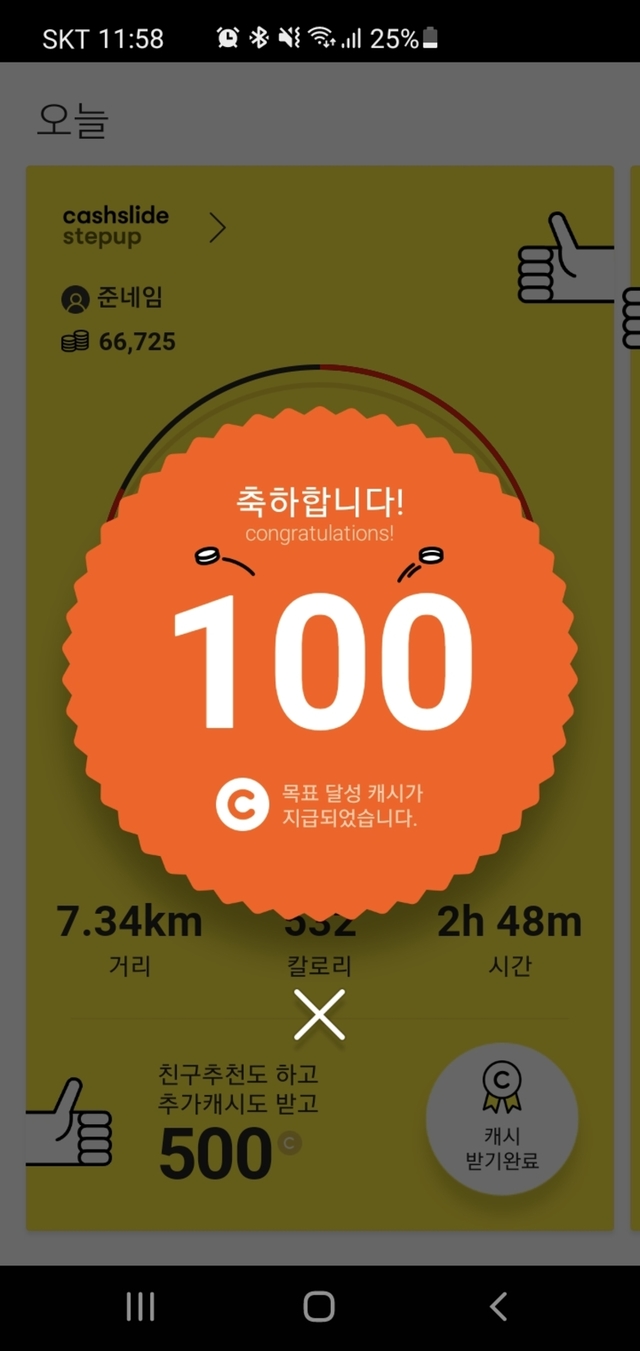Close the congratulations popup with the X
This screenshot has height=1351, width=640.
(320, 1014)
